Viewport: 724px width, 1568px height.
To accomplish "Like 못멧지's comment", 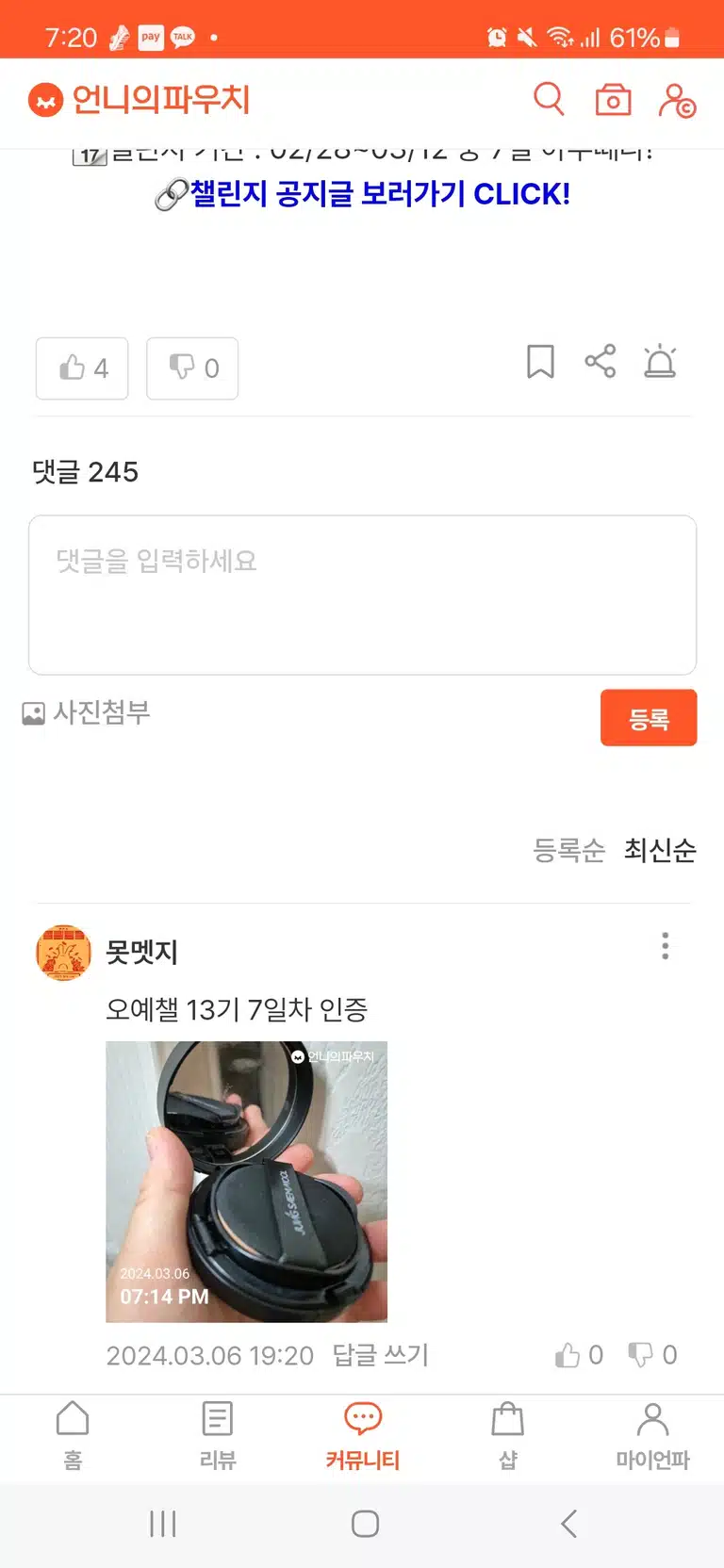I will tap(579, 1355).
